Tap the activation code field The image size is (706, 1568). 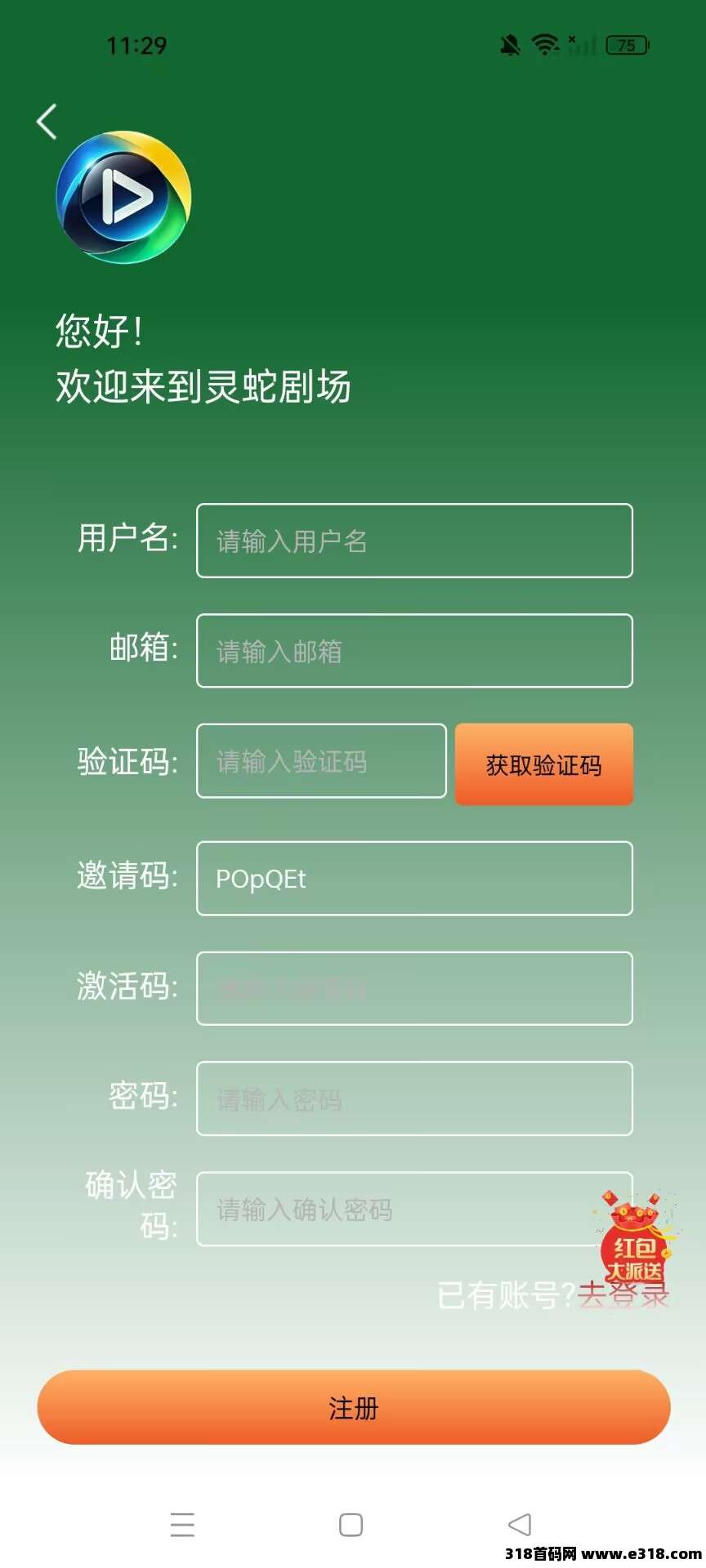point(414,988)
